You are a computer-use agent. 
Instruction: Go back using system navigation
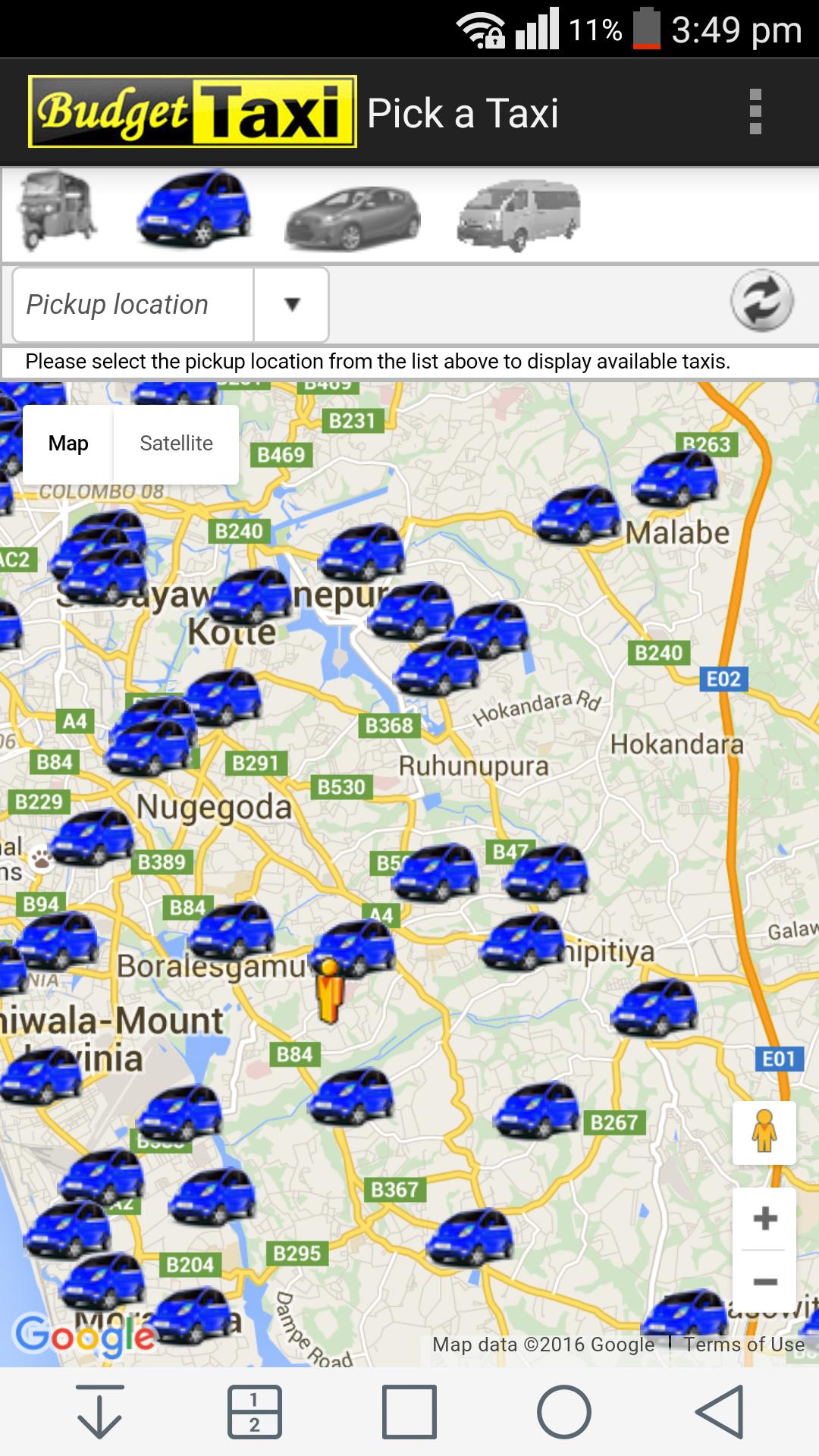pos(718,1411)
